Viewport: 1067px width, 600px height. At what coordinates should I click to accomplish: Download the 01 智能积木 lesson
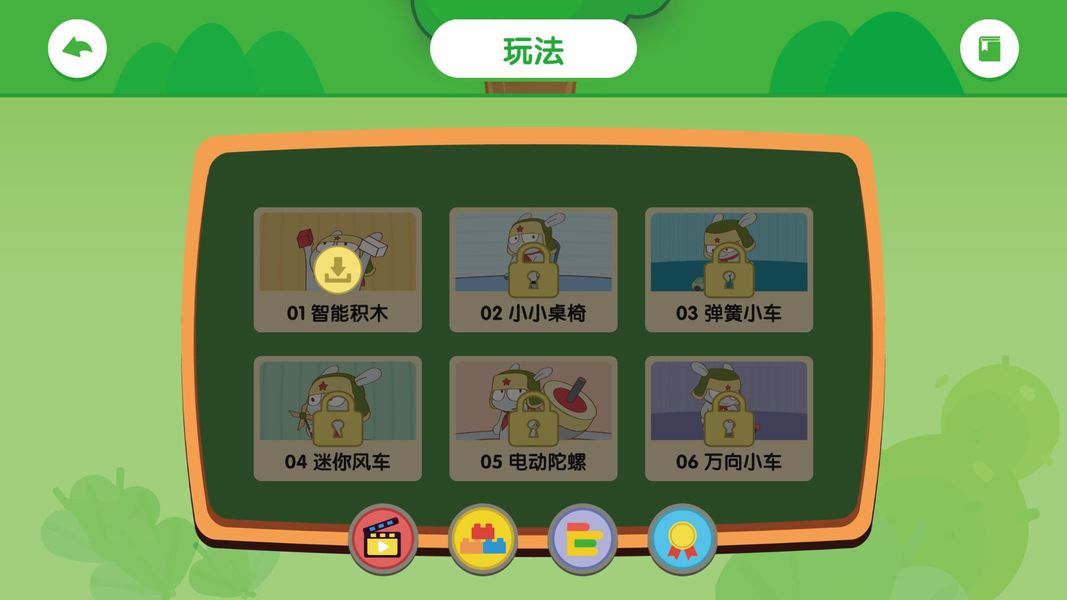coord(338,270)
